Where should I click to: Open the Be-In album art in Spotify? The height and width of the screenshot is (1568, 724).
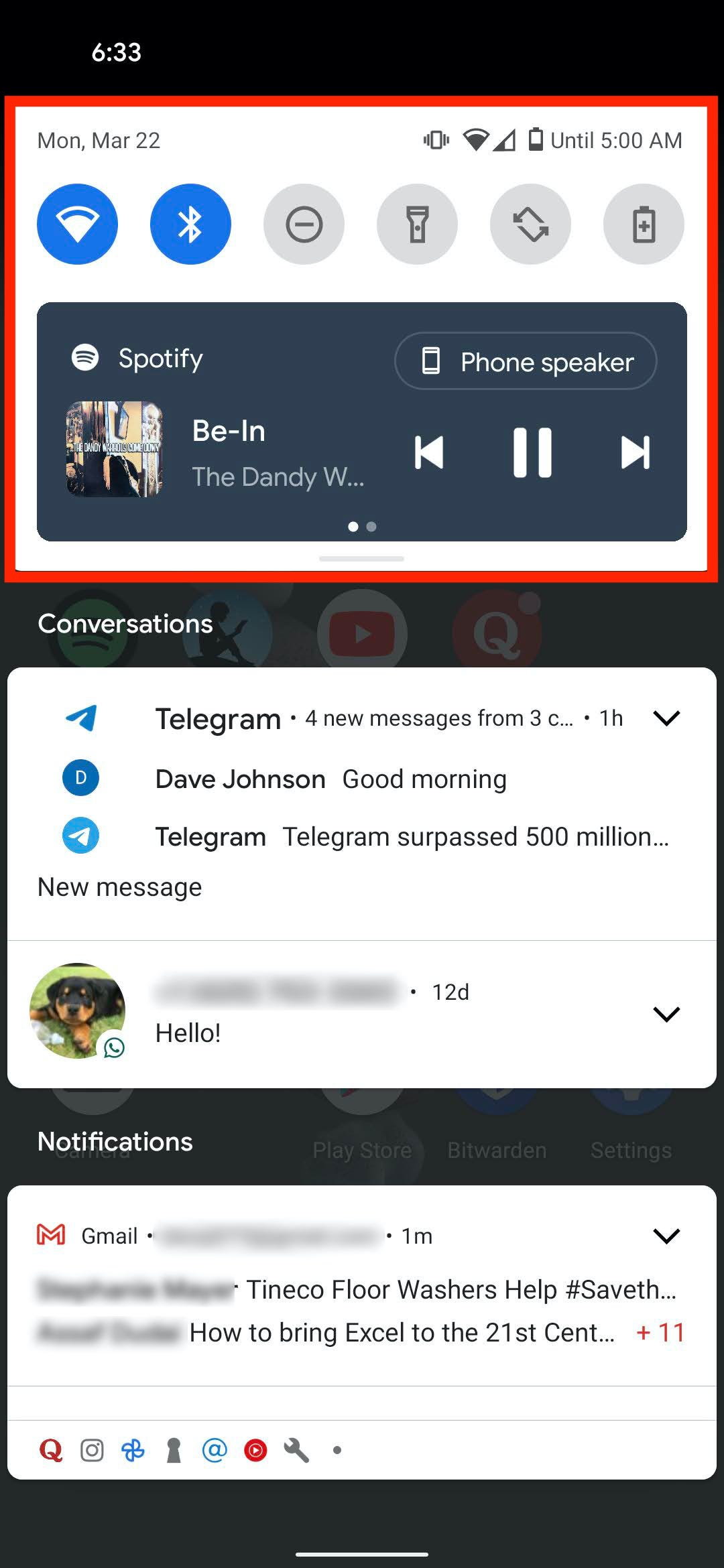coord(115,449)
